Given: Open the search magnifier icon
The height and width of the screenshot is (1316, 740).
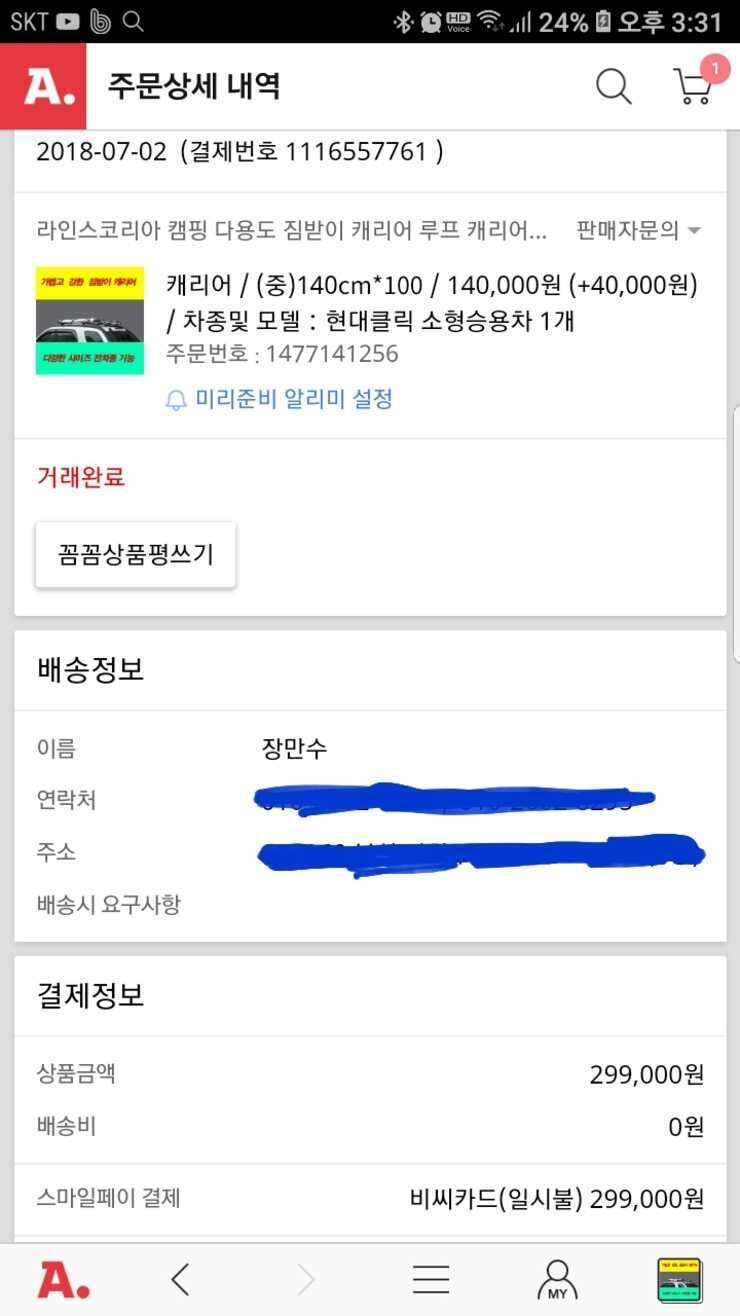Looking at the screenshot, I should click(x=614, y=86).
